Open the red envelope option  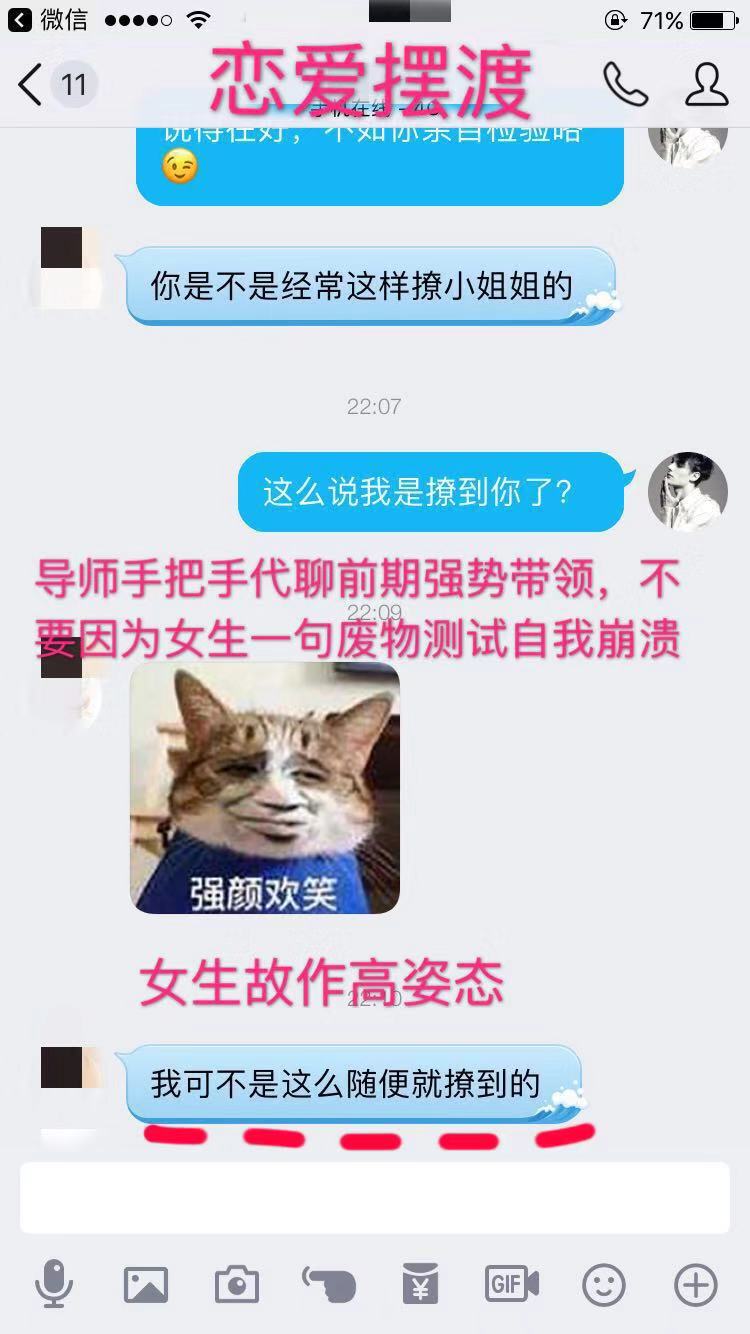pos(420,1284)
